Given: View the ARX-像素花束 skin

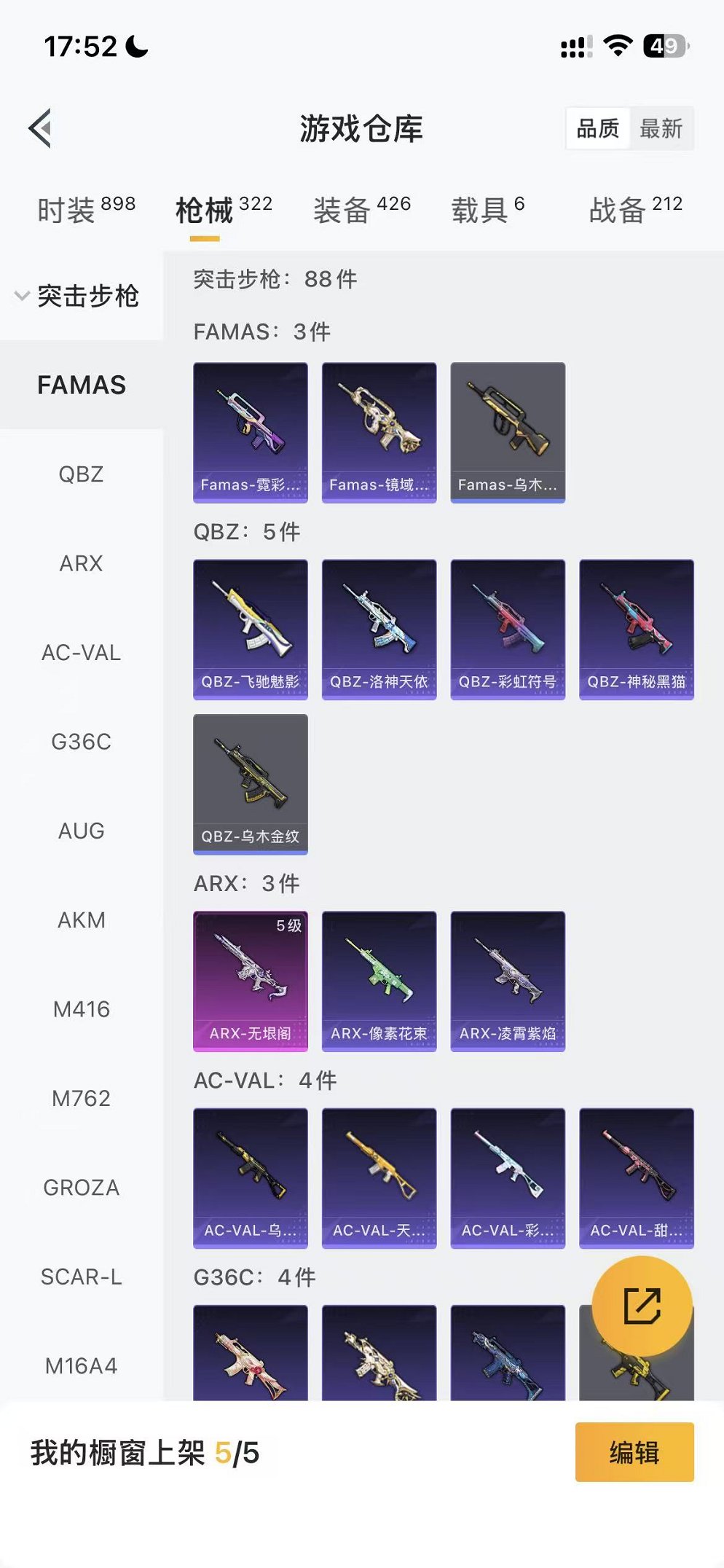Looking at the screenshot, I should [x=379, y=981].
